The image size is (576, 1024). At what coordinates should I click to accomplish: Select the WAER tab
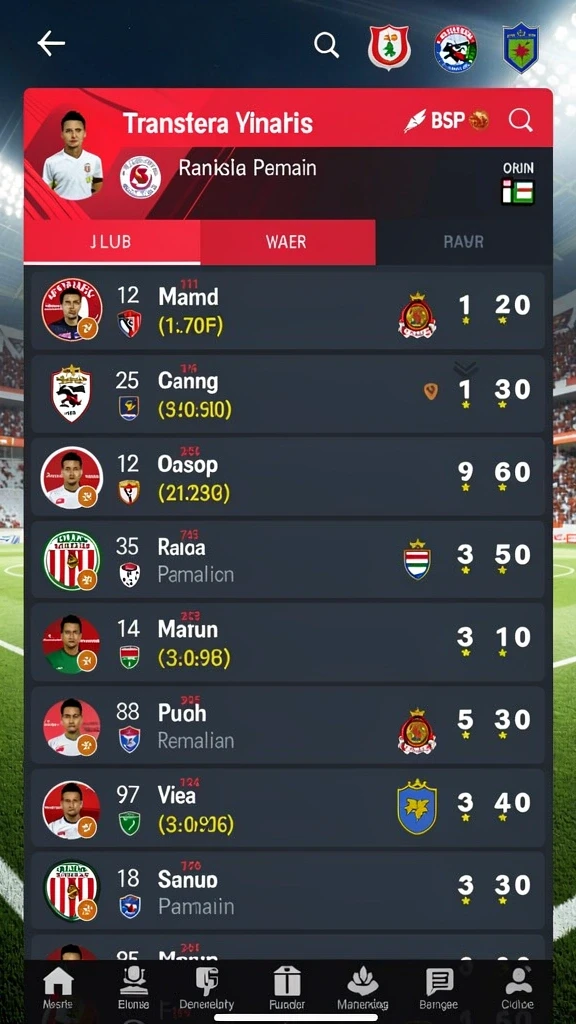click(x=287, y=242)
